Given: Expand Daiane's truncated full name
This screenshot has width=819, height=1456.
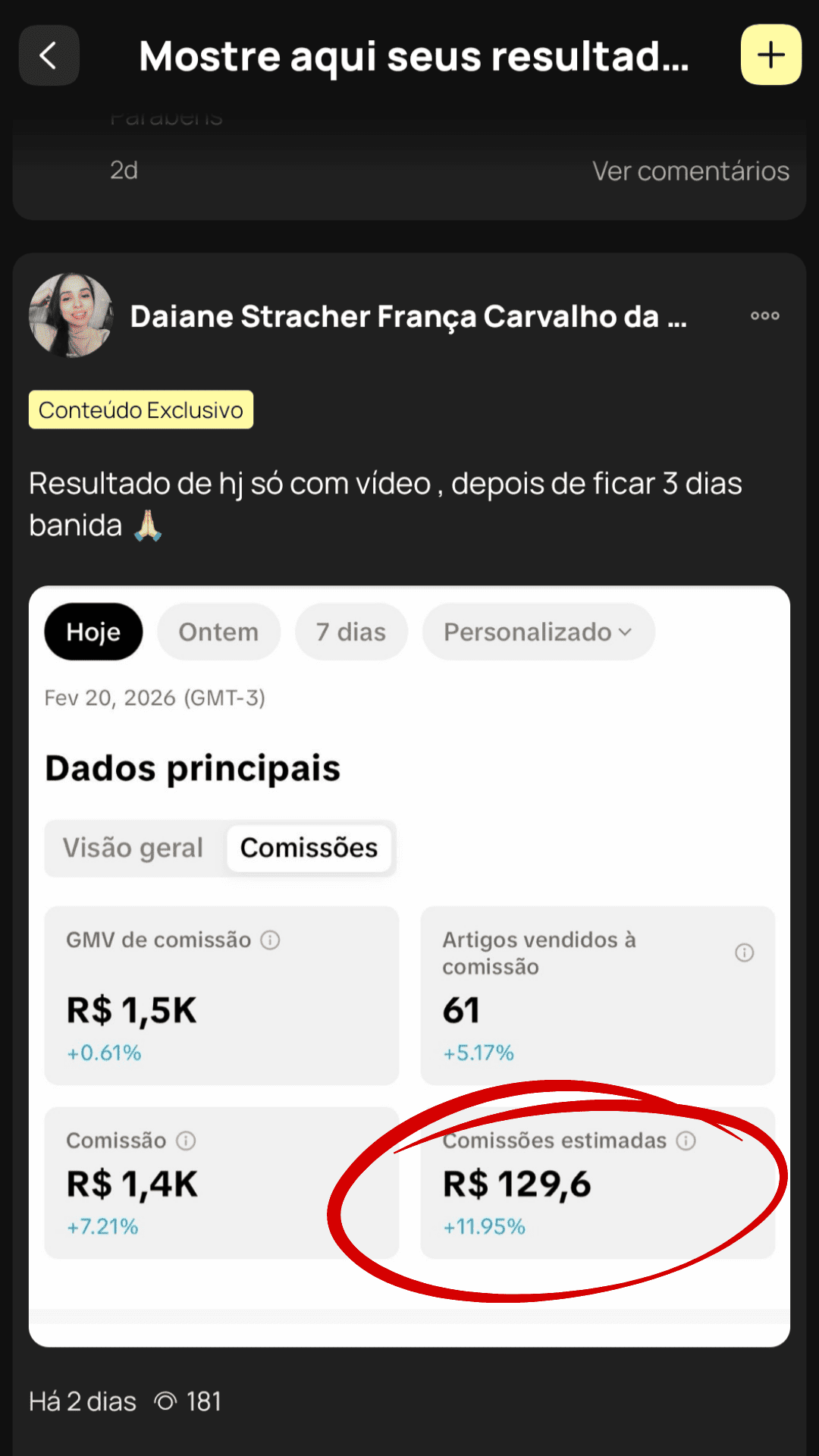Looking at the screenshot, I should pos(409,316).
